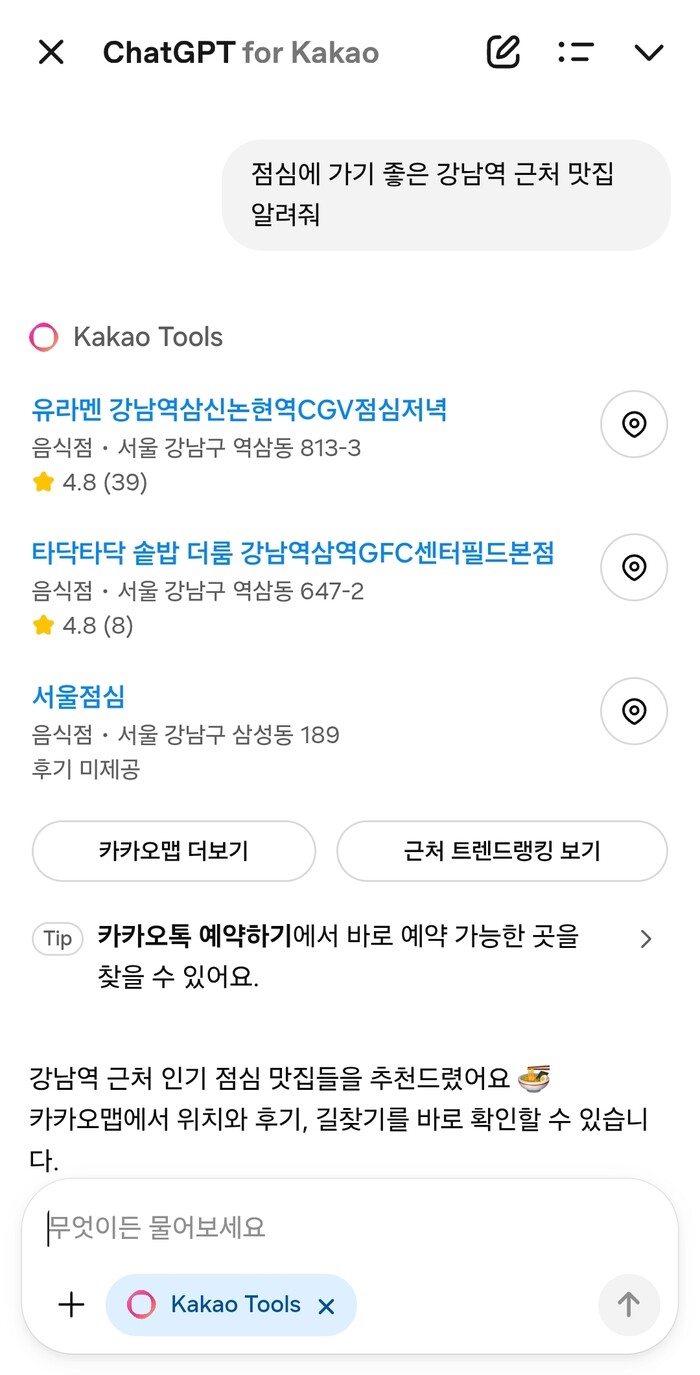
Task: Tap 카카오맵 더보기 button
Action: (174, 851)
